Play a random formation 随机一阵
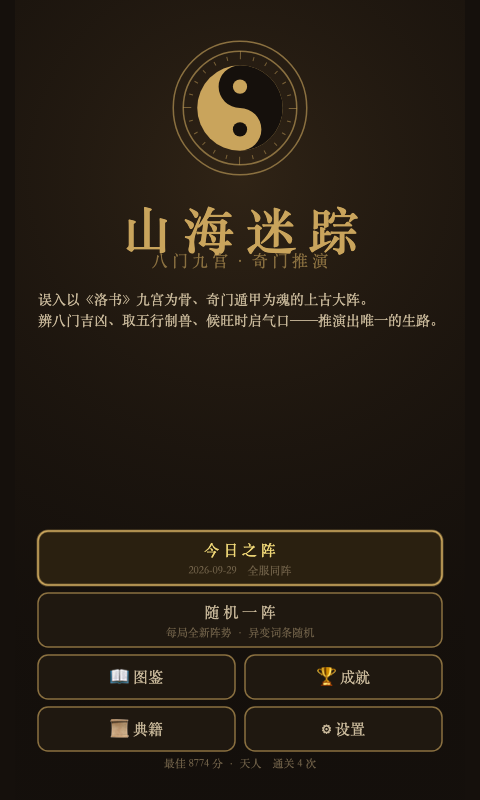Screen dimensions: 480x800 pyautogui.click(x=240, y=620)
